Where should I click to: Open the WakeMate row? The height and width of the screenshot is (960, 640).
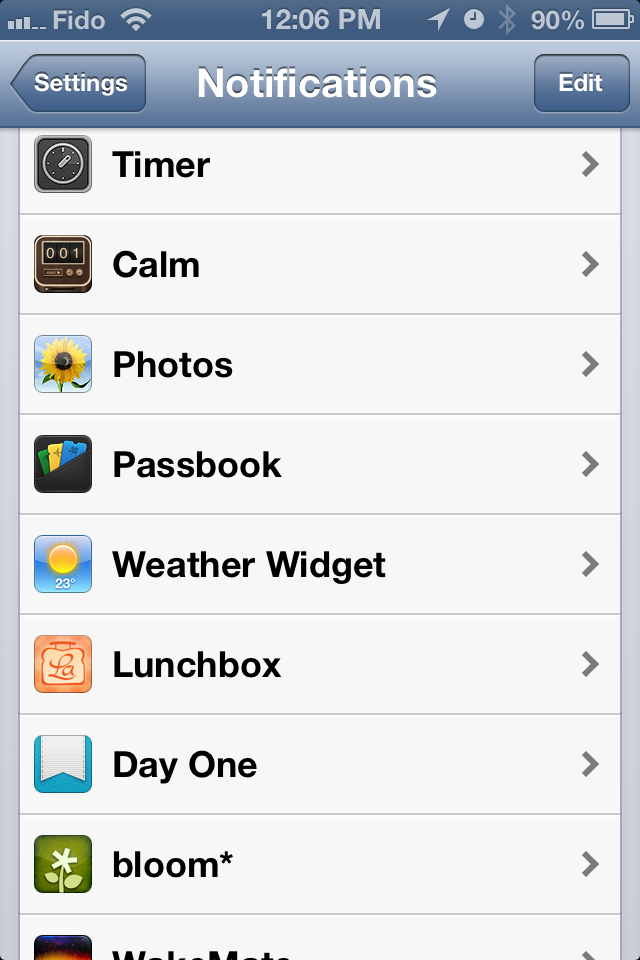tap(320, 945)
